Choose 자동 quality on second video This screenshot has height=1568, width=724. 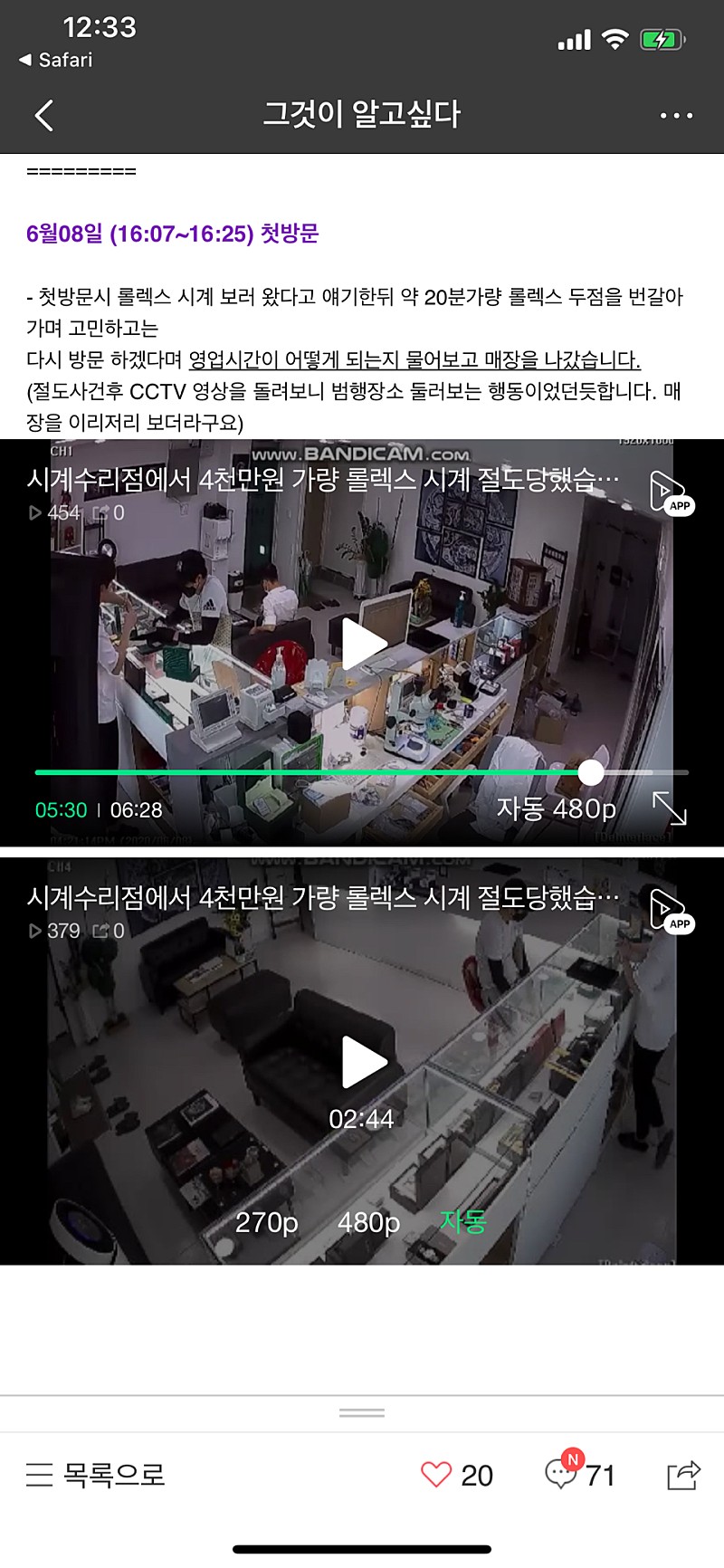tap(462, 1222)
